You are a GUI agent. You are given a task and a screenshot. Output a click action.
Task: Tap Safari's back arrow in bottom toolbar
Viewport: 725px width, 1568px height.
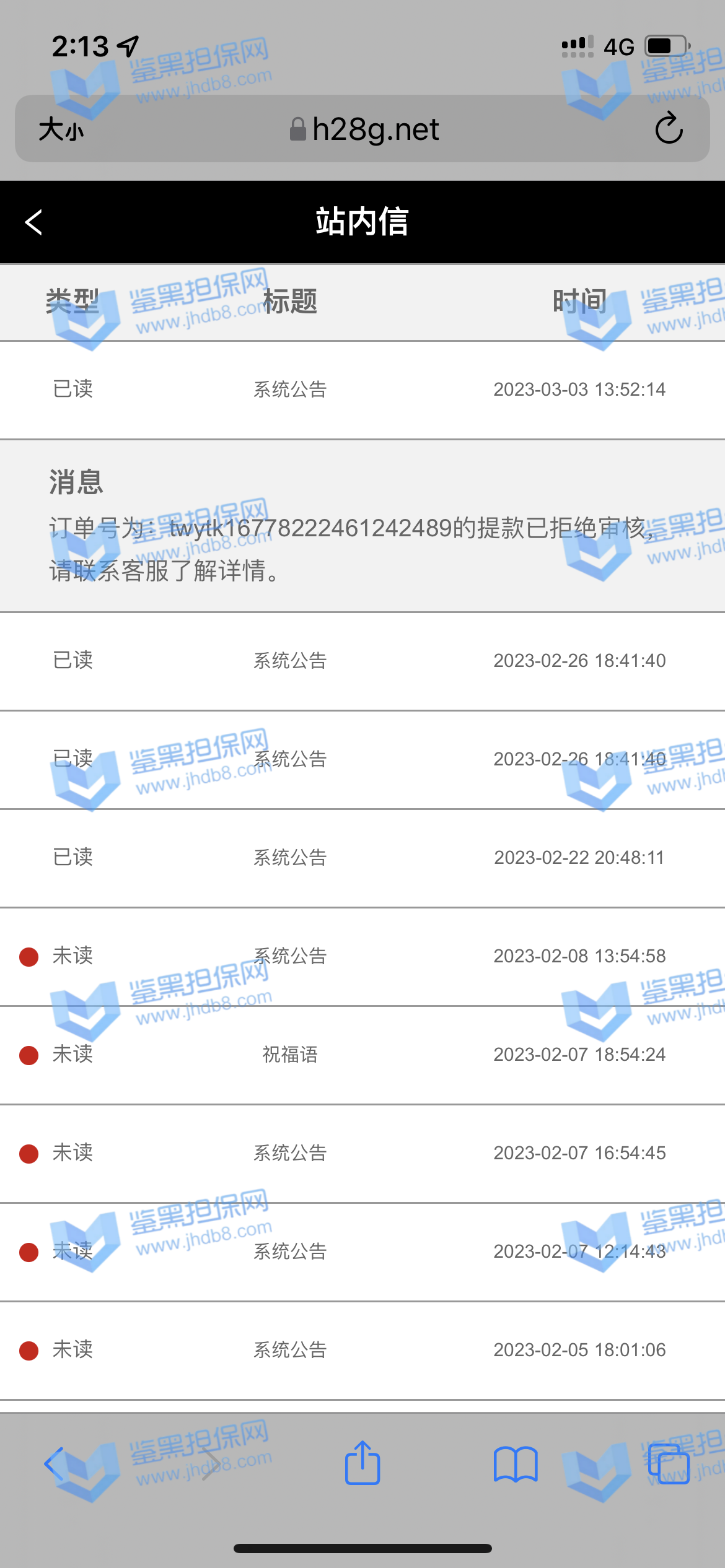point(55,1464)
